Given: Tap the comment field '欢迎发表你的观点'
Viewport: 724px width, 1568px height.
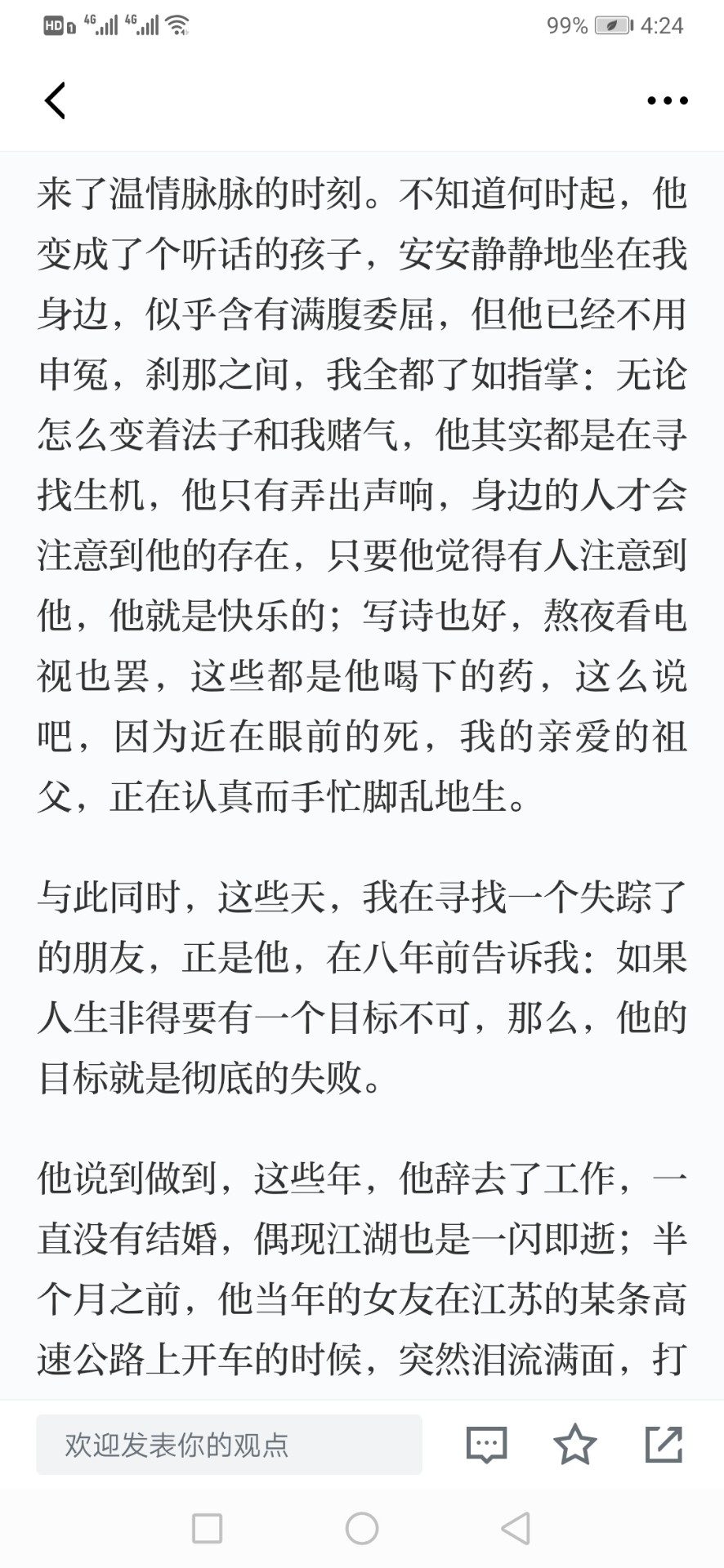Looking at the screenshot, I should (x=229, y=1445).
